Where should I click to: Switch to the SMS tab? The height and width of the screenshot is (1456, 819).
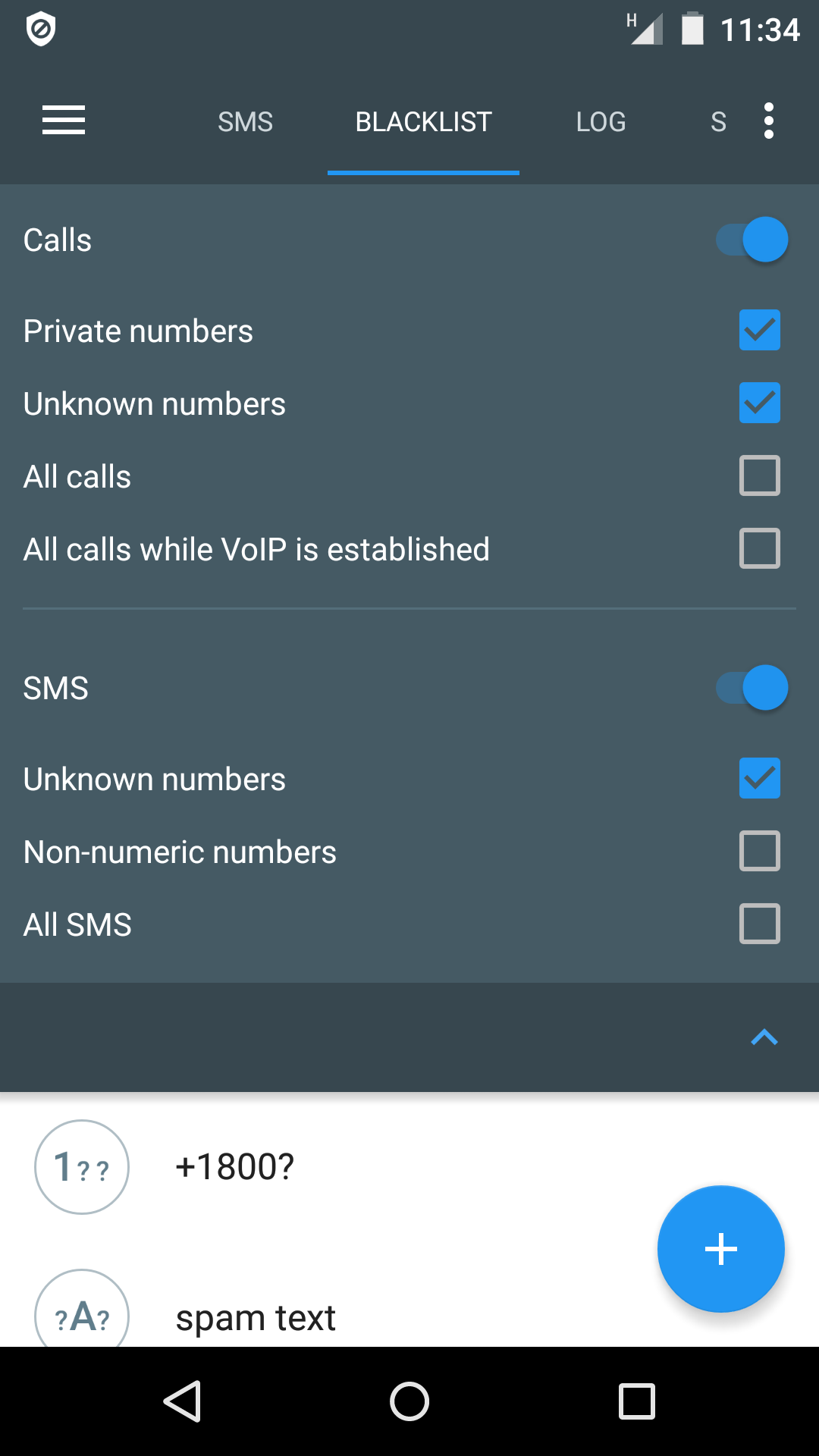245,122
